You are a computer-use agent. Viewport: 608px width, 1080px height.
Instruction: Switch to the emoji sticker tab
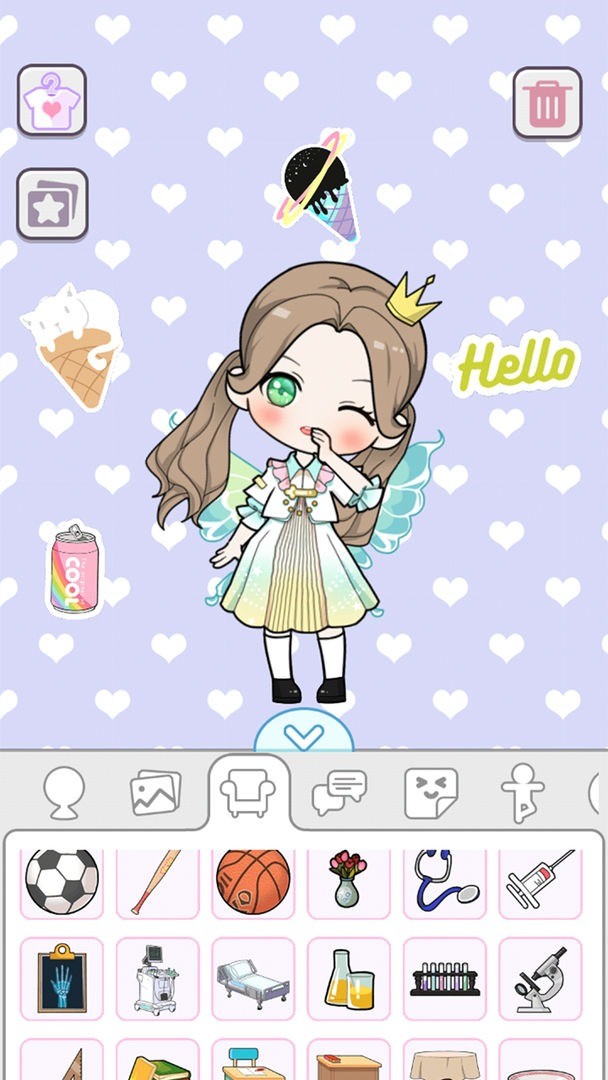[x=431, y=793]
